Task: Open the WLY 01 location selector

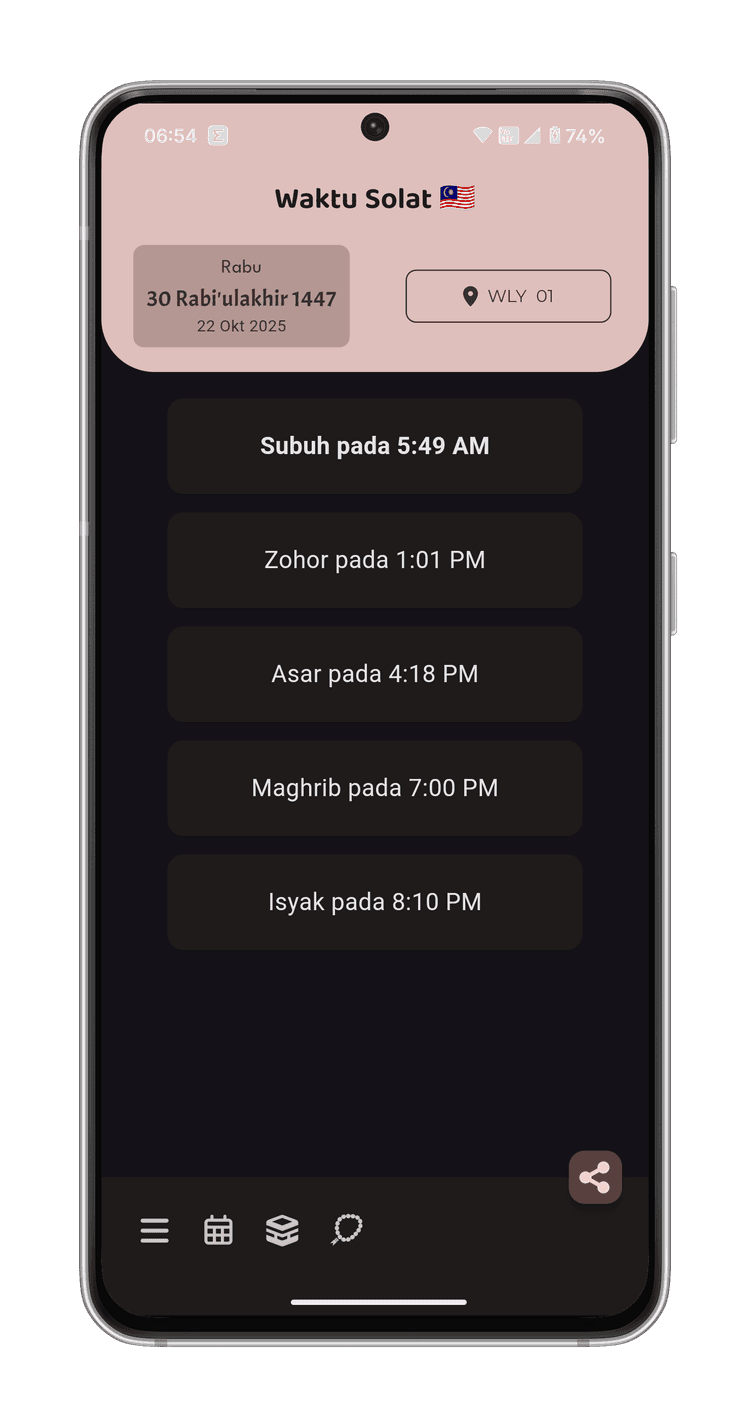Action: [x=508, y=296]
